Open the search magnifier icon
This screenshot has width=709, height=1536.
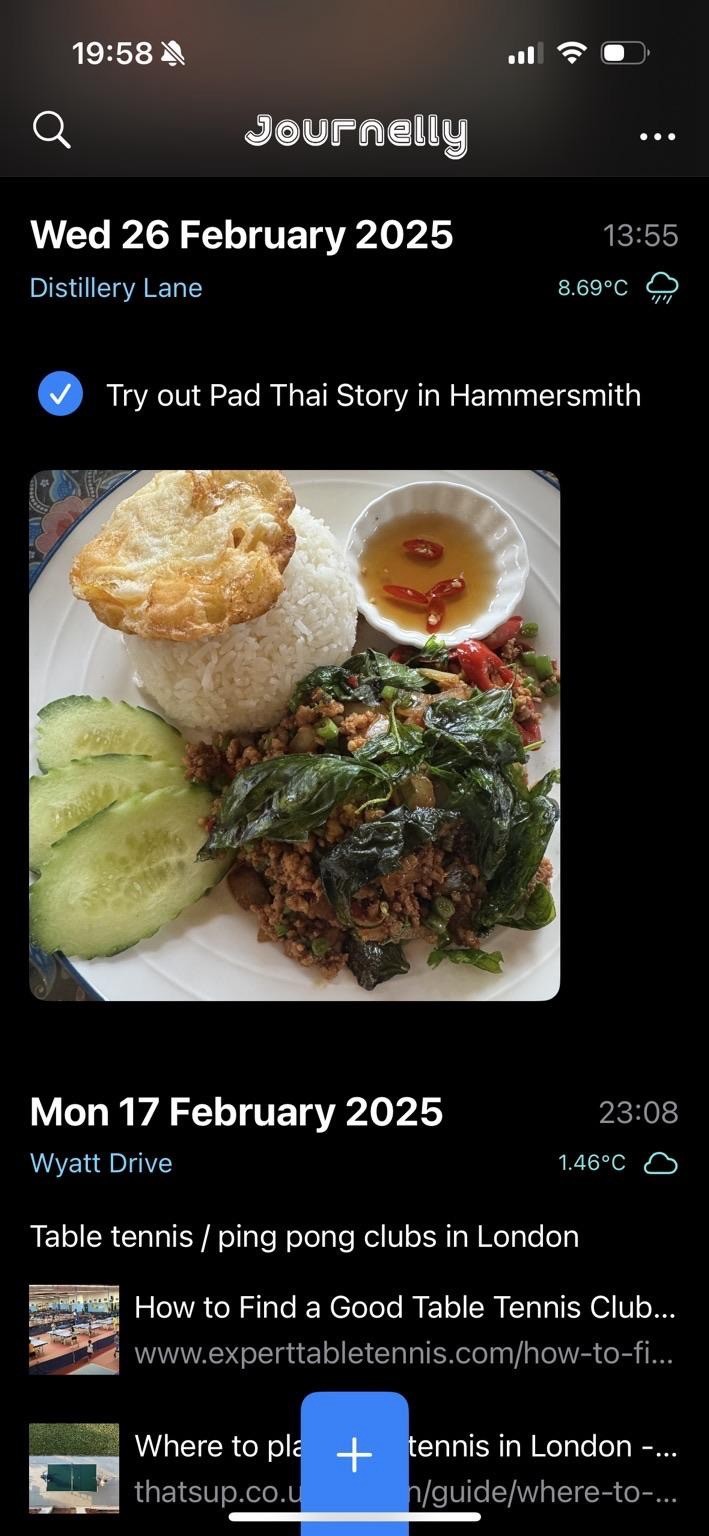pos(51,130)
